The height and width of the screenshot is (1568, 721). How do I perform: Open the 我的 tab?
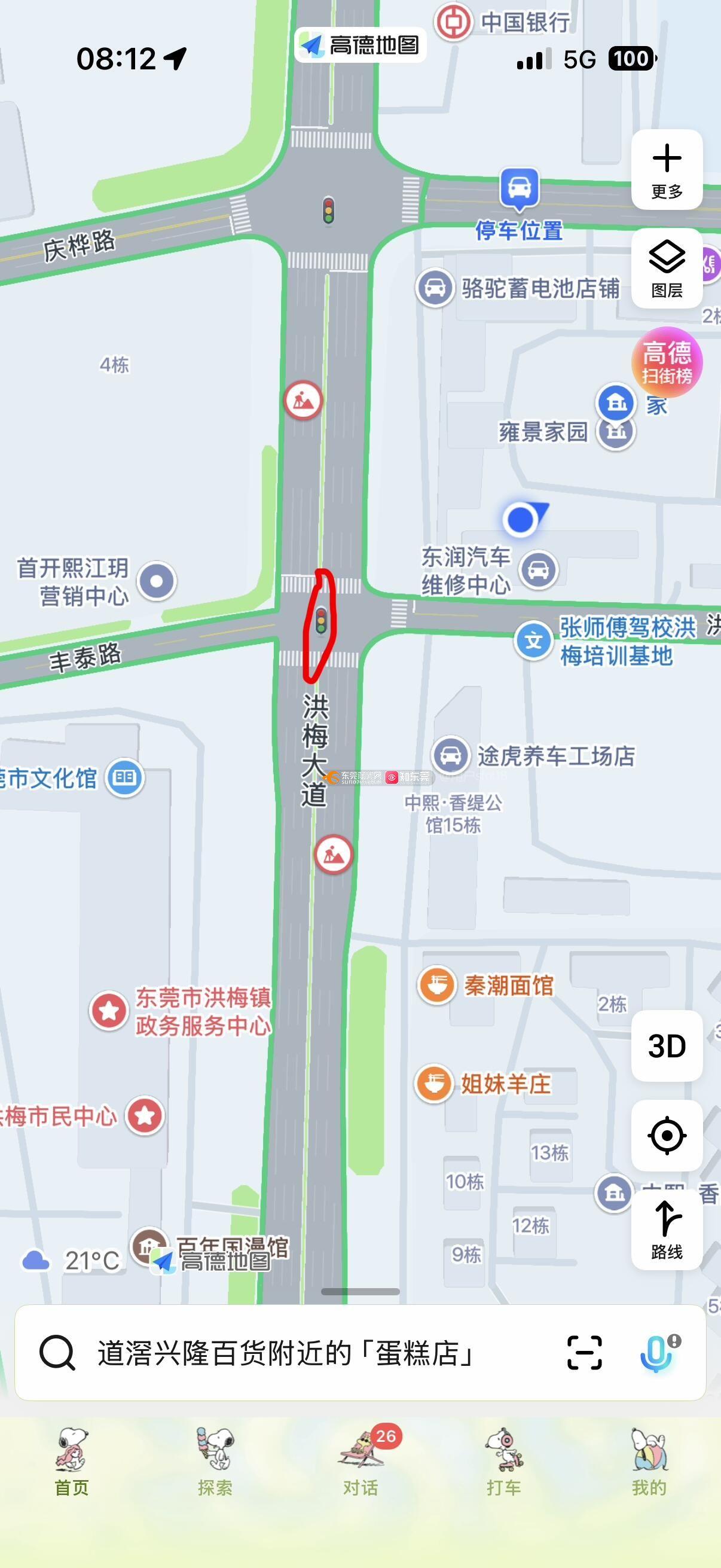(x=649, y=1461)
